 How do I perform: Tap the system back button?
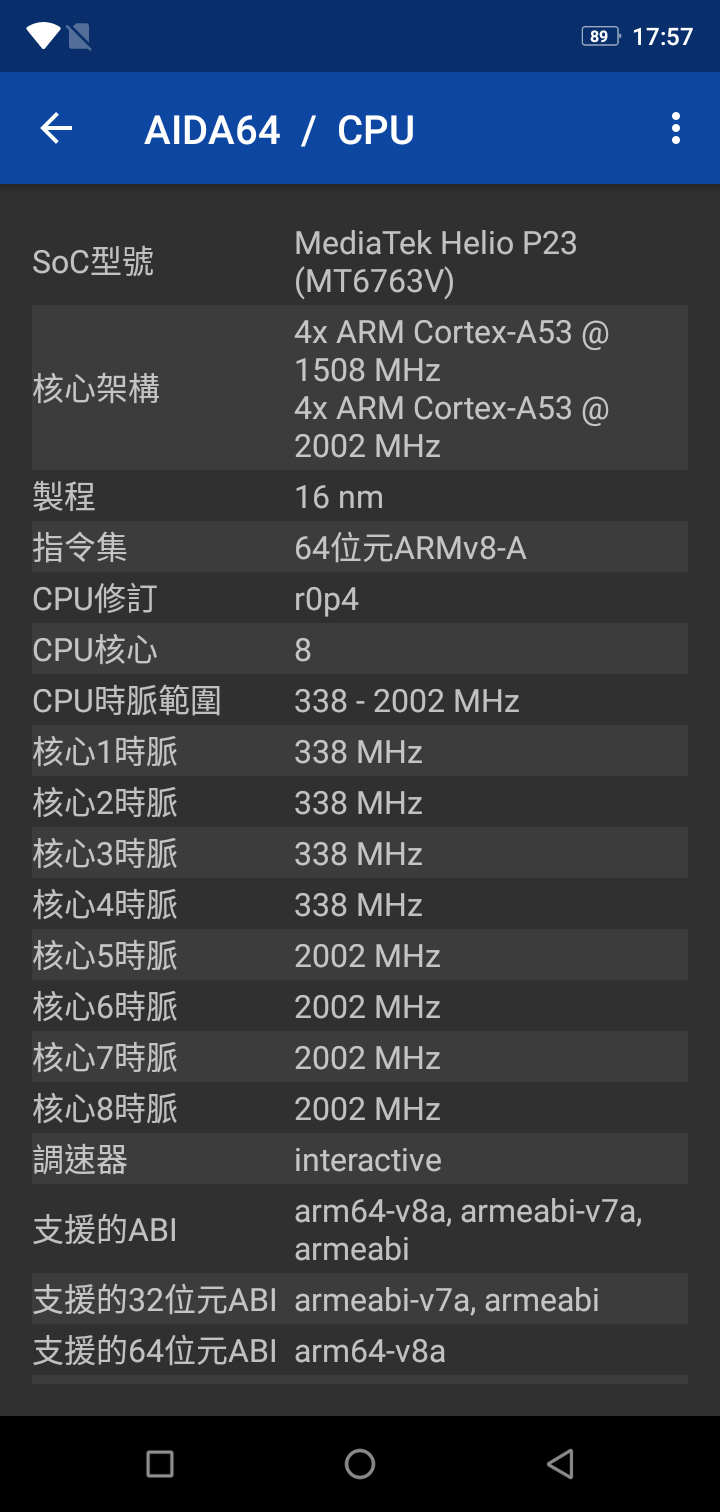pyautogui.click(x=560, y=1464)
